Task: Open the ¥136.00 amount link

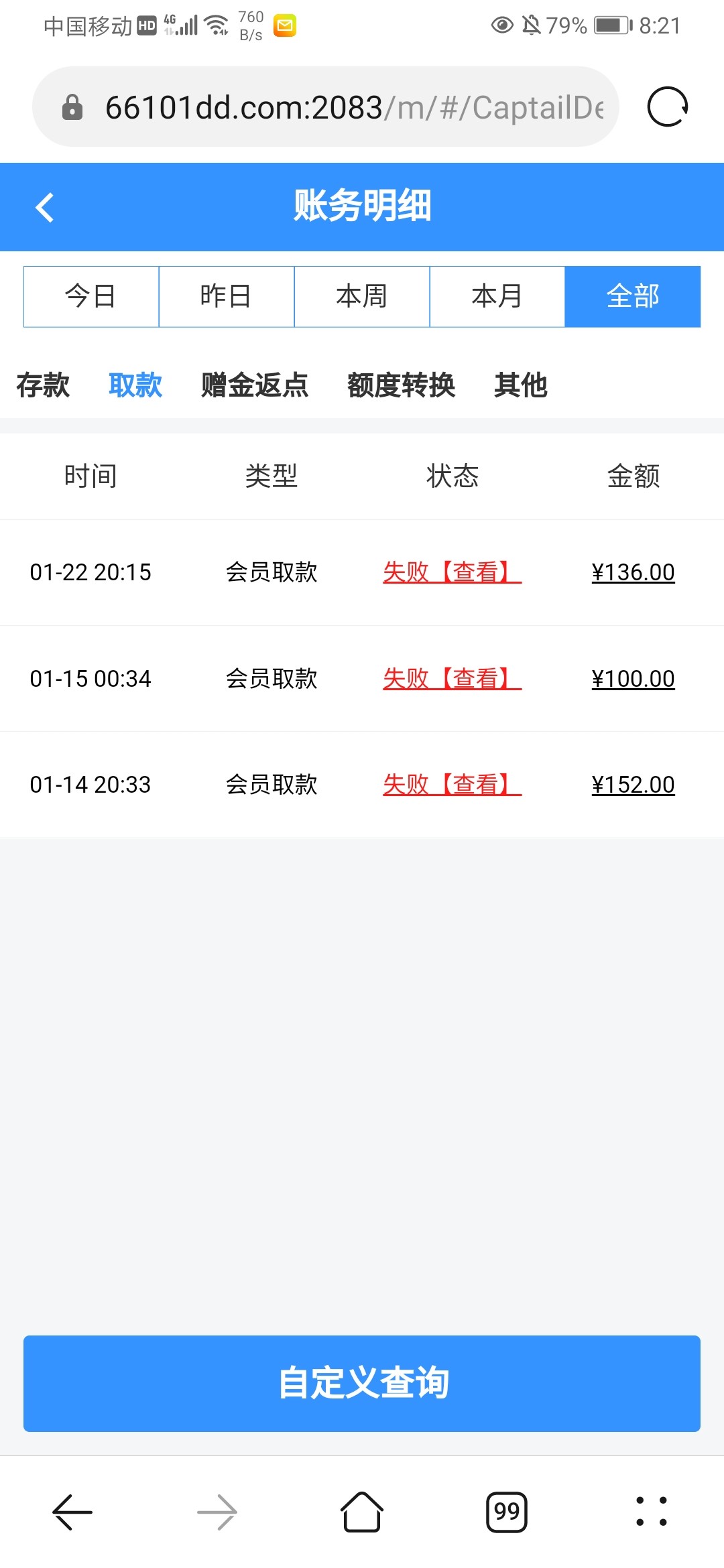Action: (x=633, y=572)
